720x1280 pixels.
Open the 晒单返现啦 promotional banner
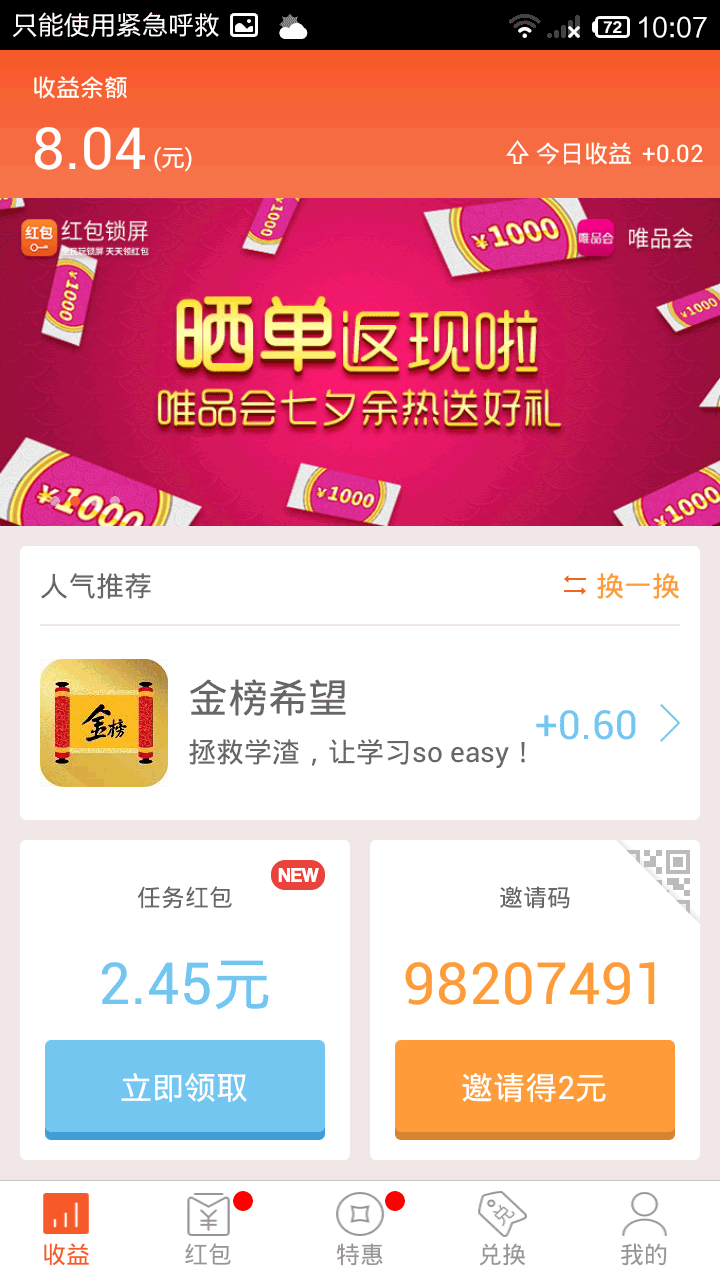(x=360, y=362)
